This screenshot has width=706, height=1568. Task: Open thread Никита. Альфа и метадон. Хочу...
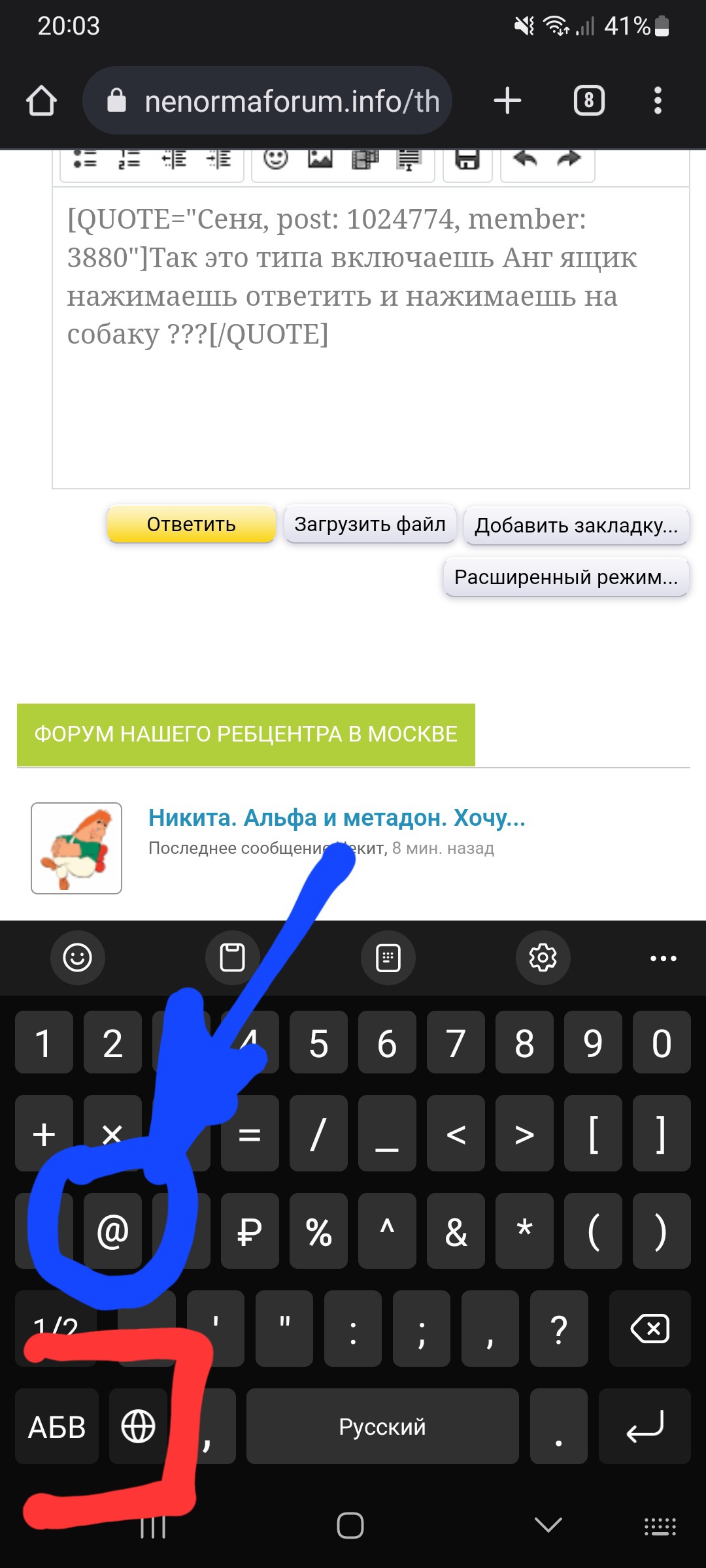tap(337, 817)
